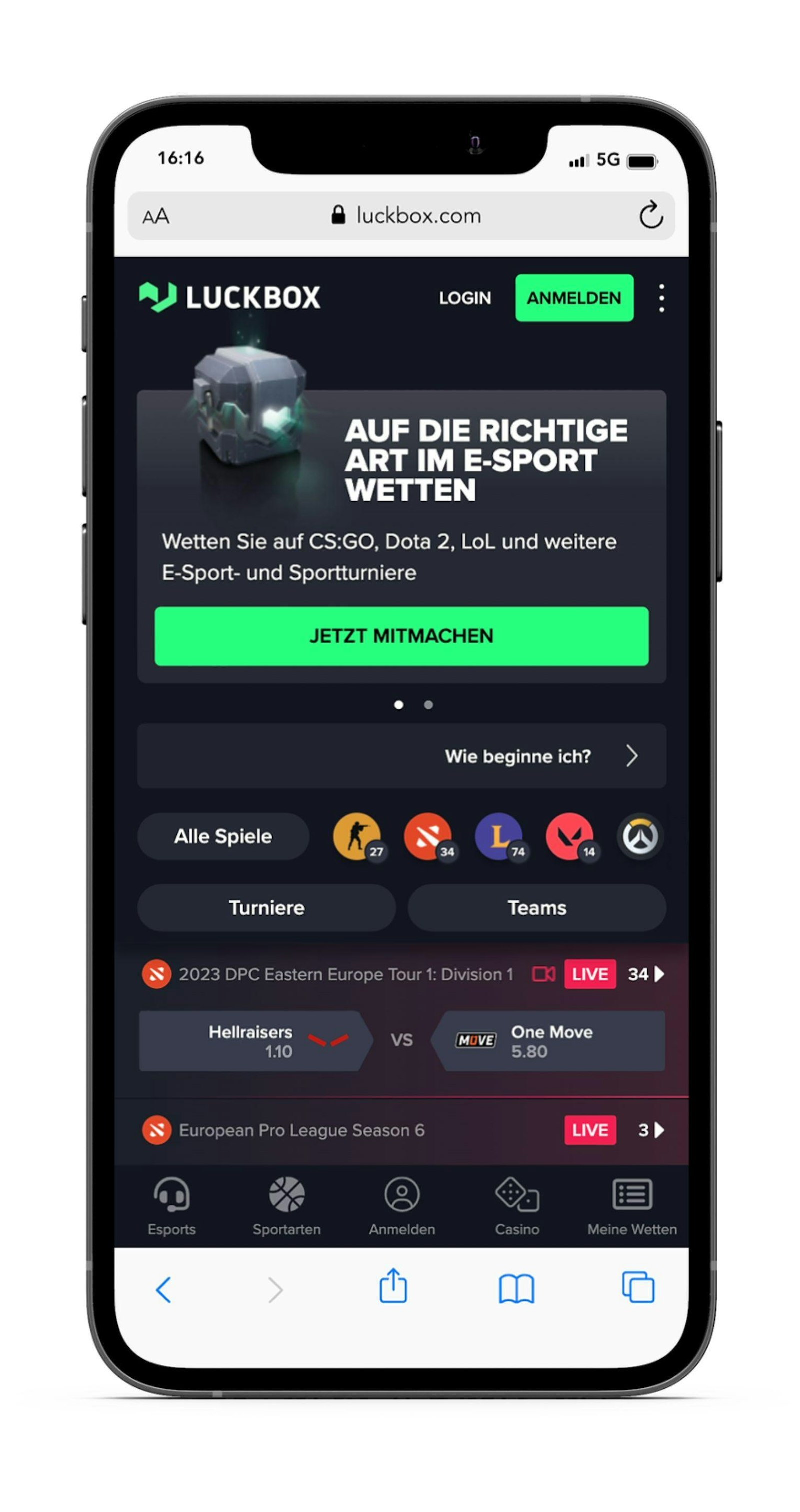Tap the LOGIN link

point(464,298)
